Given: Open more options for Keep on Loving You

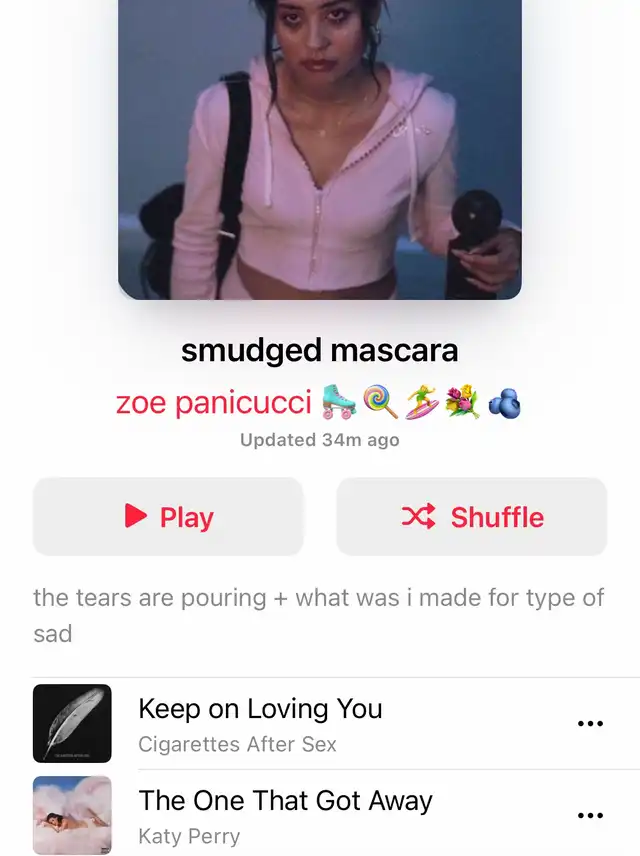Looking at the screenshot, I should (591, 724).
